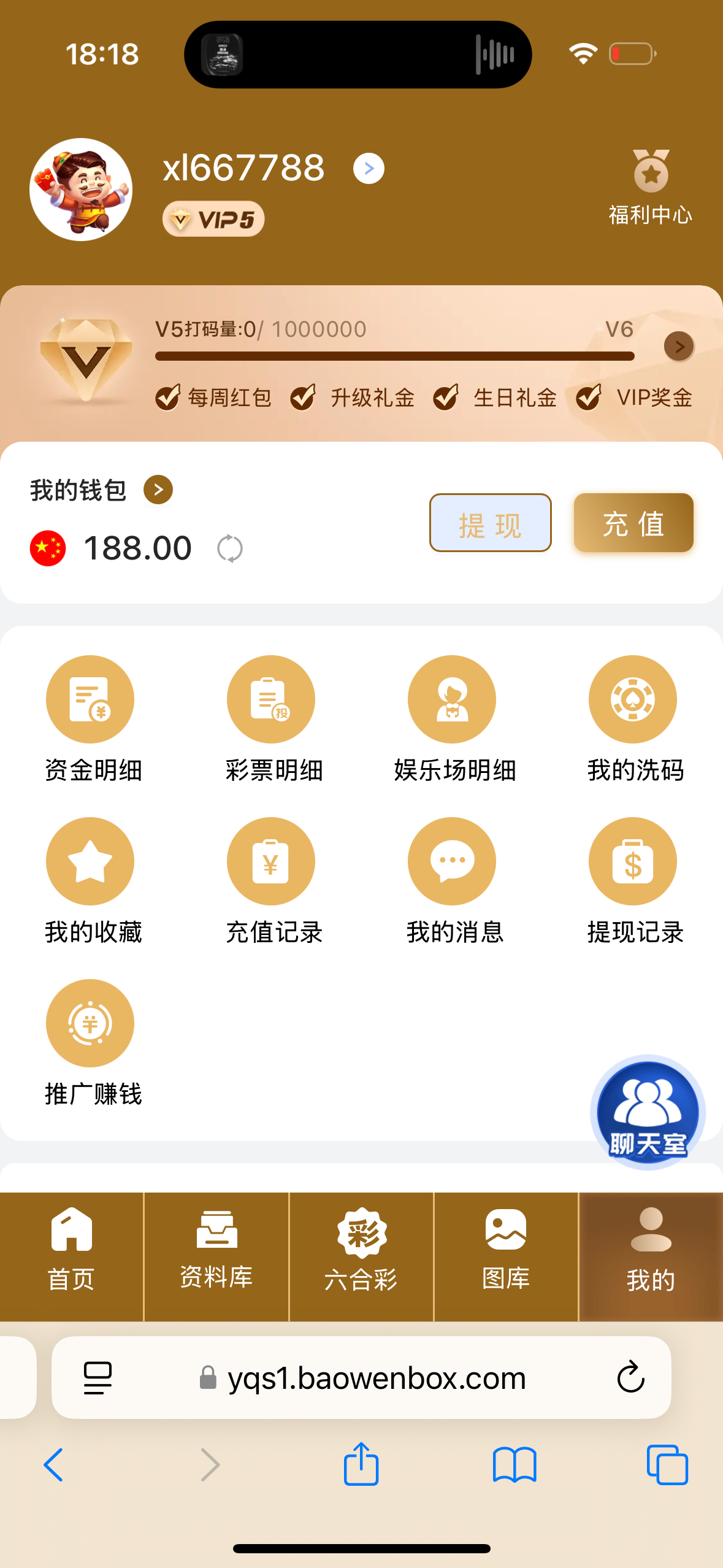Screen dimensions: 723x1568
Task: Open 资金明细 fund details
Action: [90, 699]
